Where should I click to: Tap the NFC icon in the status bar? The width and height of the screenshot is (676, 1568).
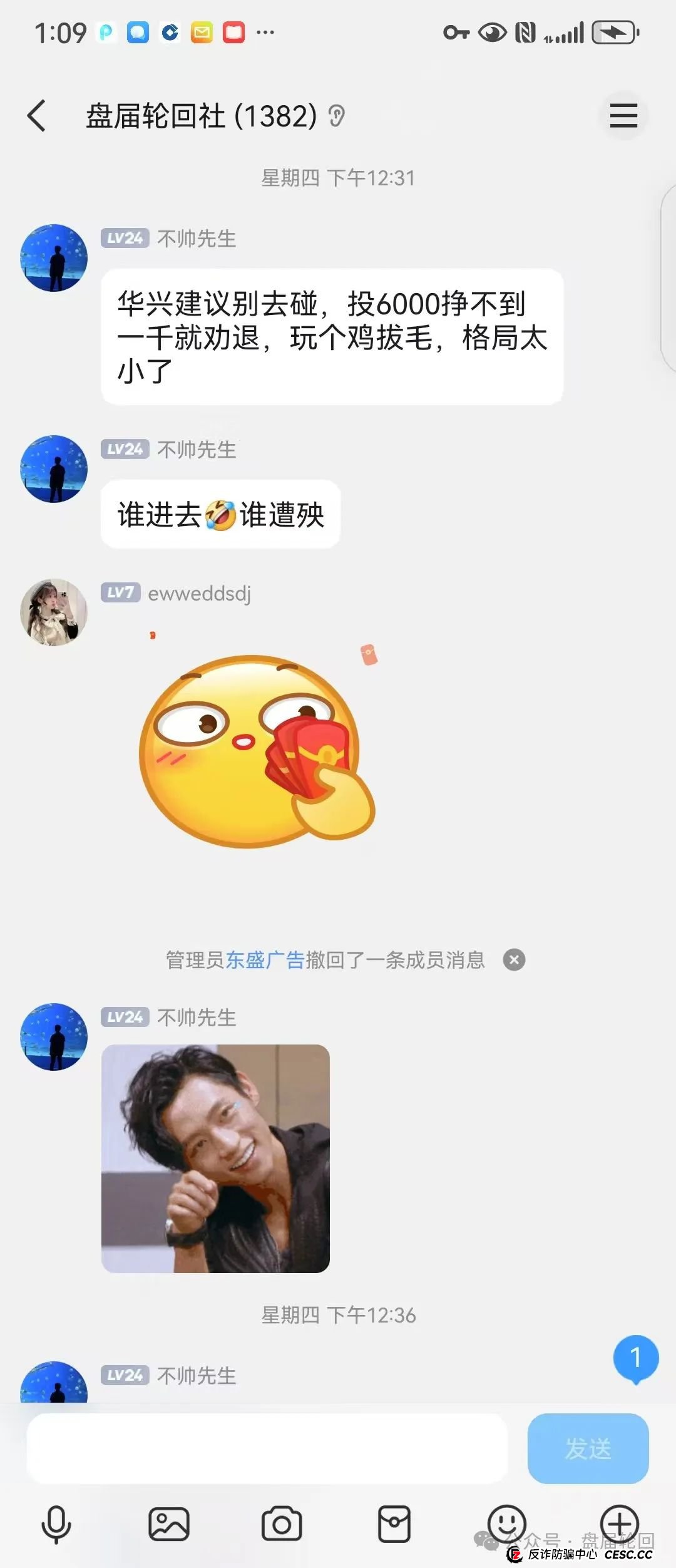click(x=526, y=31)
